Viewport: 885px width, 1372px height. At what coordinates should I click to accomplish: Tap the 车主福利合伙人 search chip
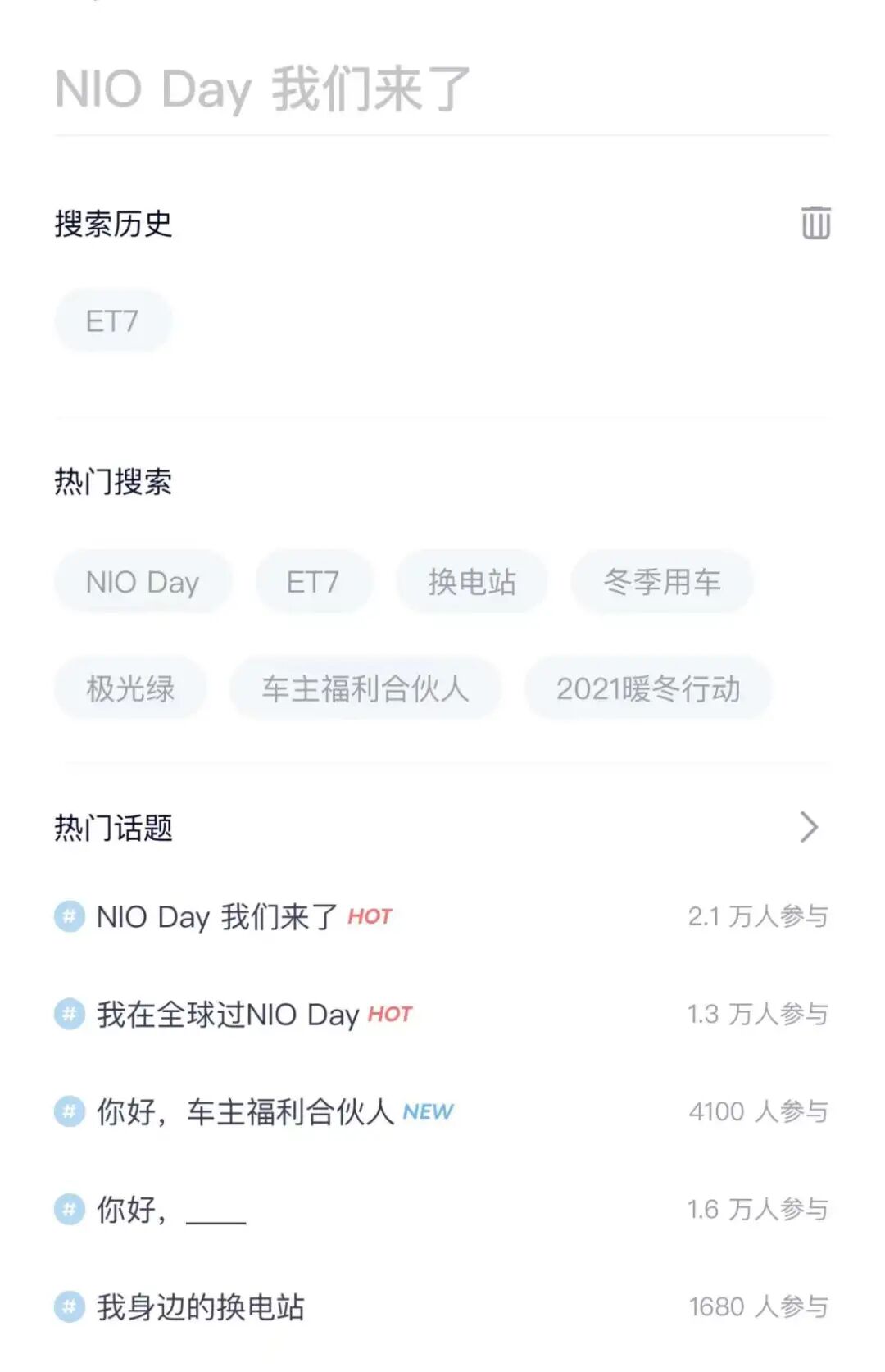click(x=365, y=688)
